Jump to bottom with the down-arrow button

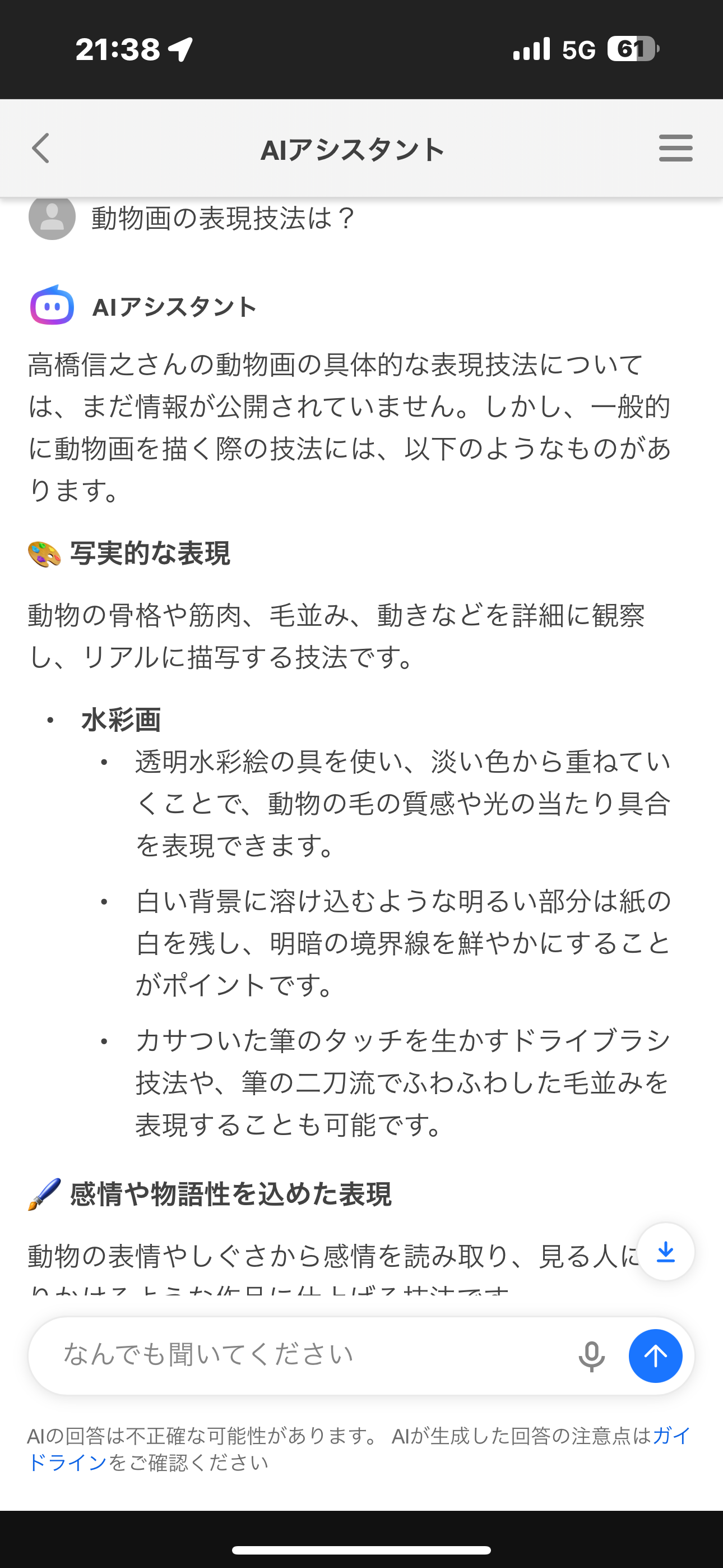(666, 1252)
